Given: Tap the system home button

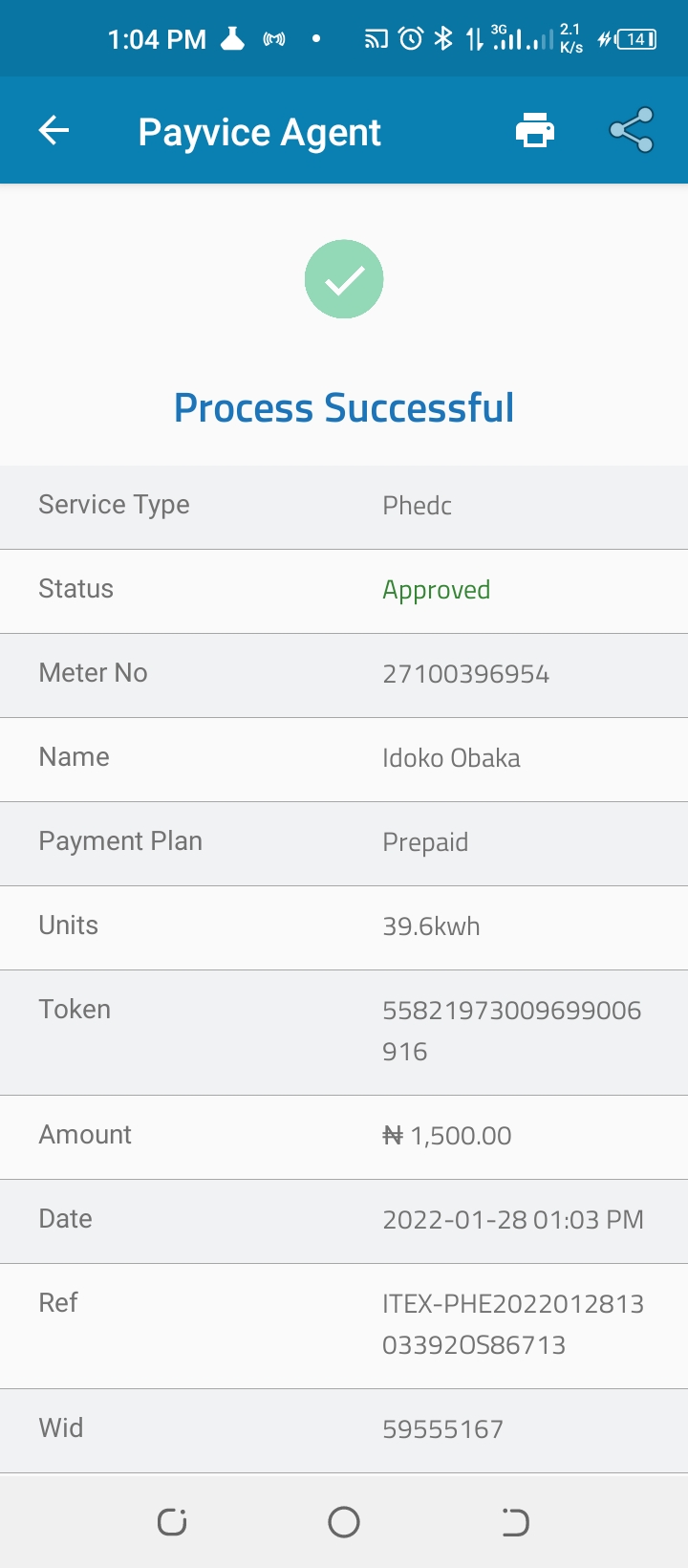Looking at the screenshot, I should point(344,1522).
